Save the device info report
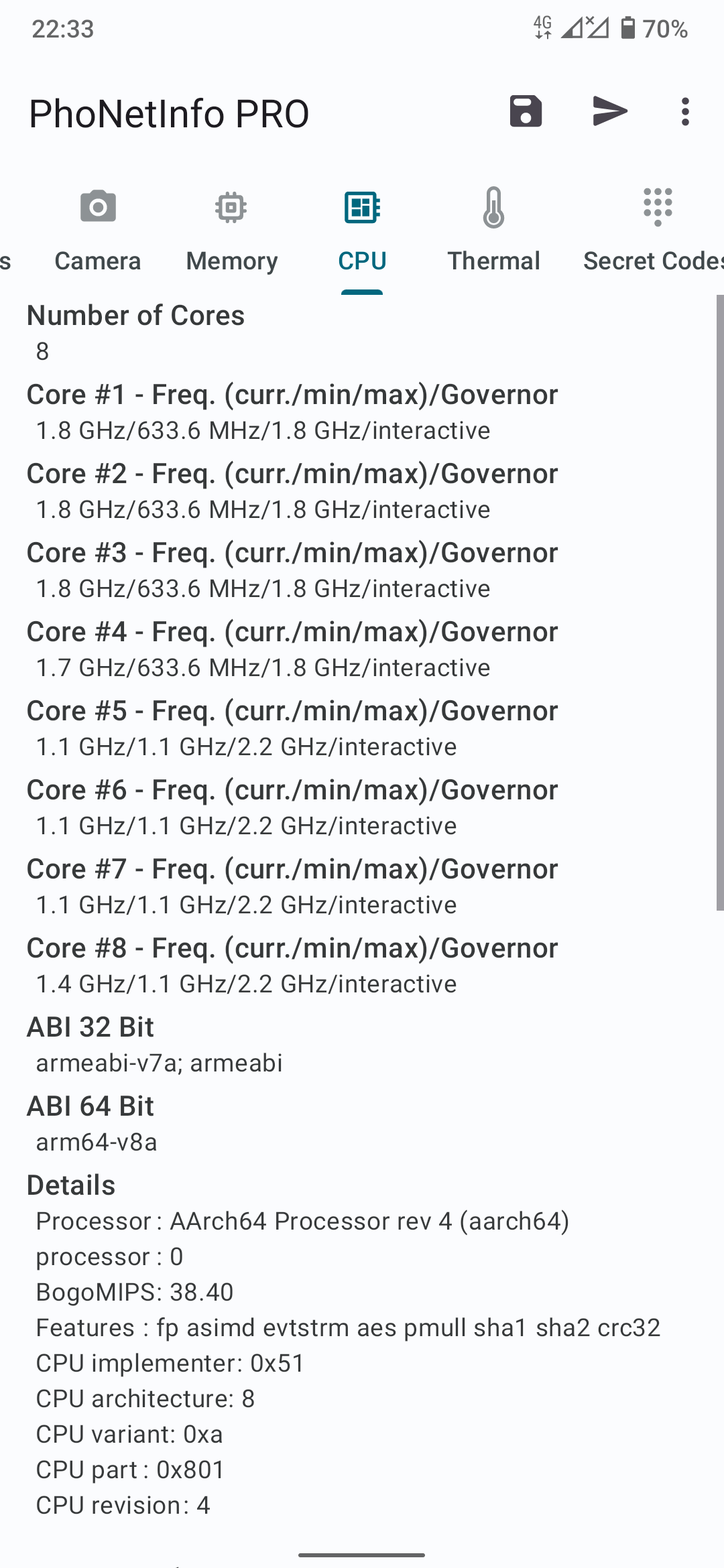This screenshot has width=724, height=1568. pyautogui.click(x=526, y=111)
